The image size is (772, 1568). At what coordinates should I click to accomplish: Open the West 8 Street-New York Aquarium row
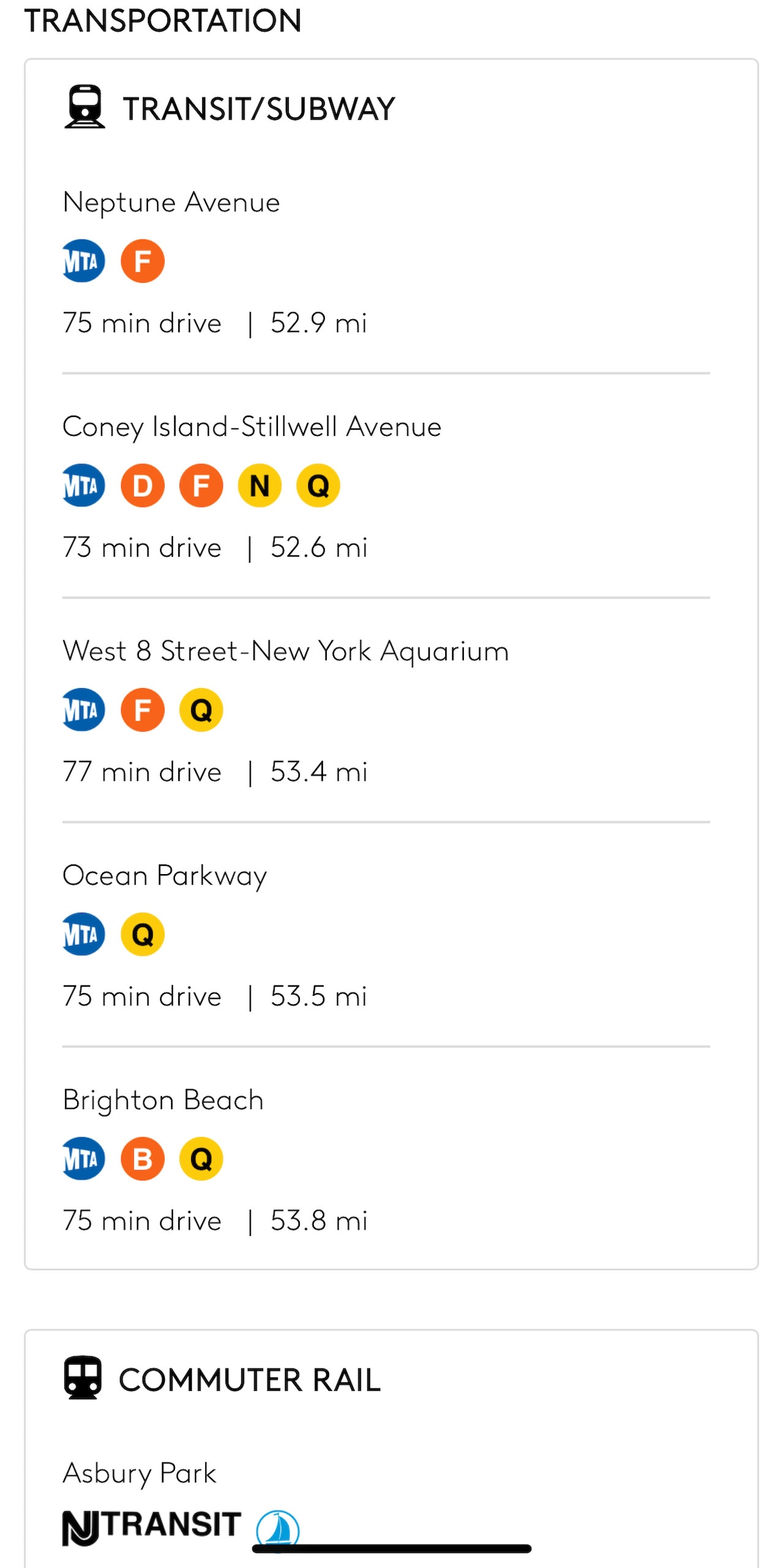pos(386,710)
